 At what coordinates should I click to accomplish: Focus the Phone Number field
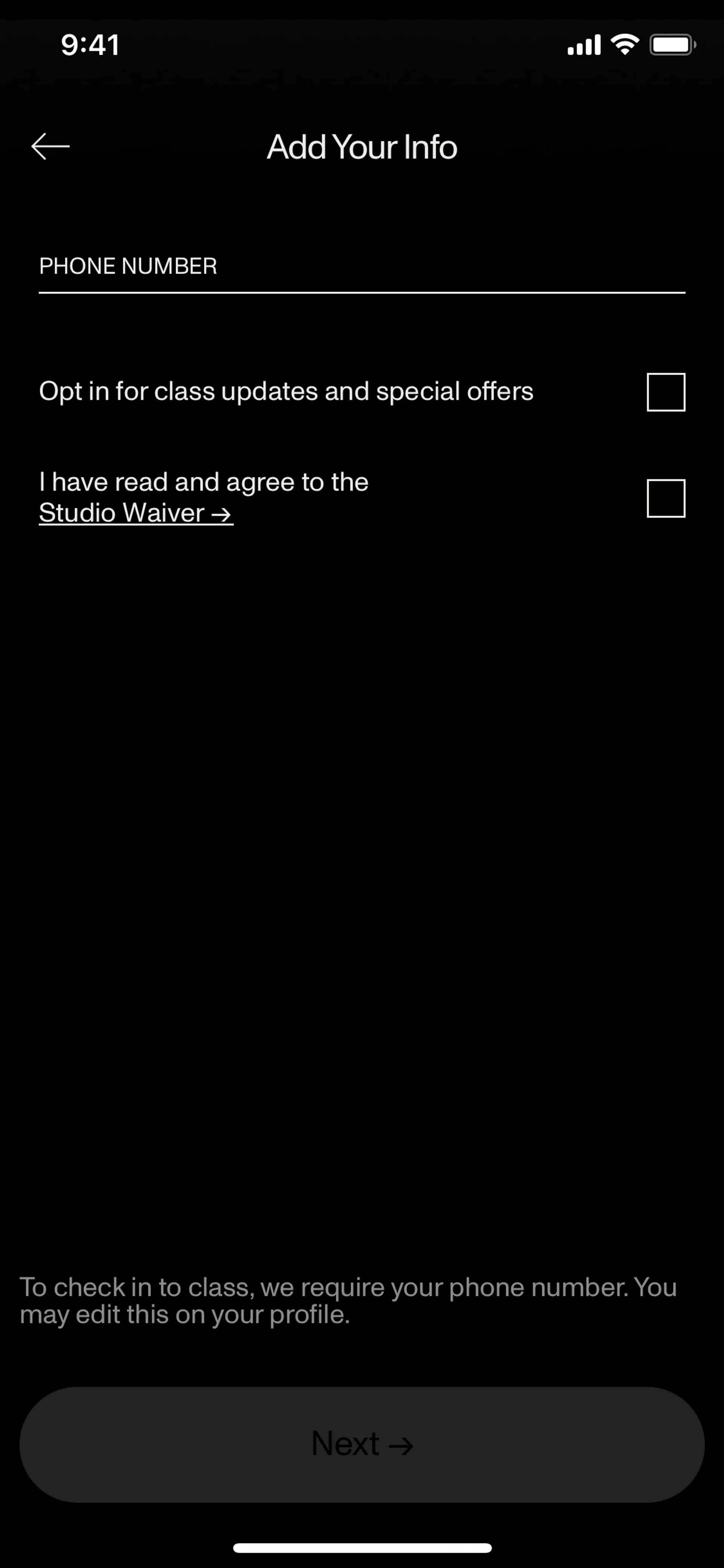coord(361,267)
